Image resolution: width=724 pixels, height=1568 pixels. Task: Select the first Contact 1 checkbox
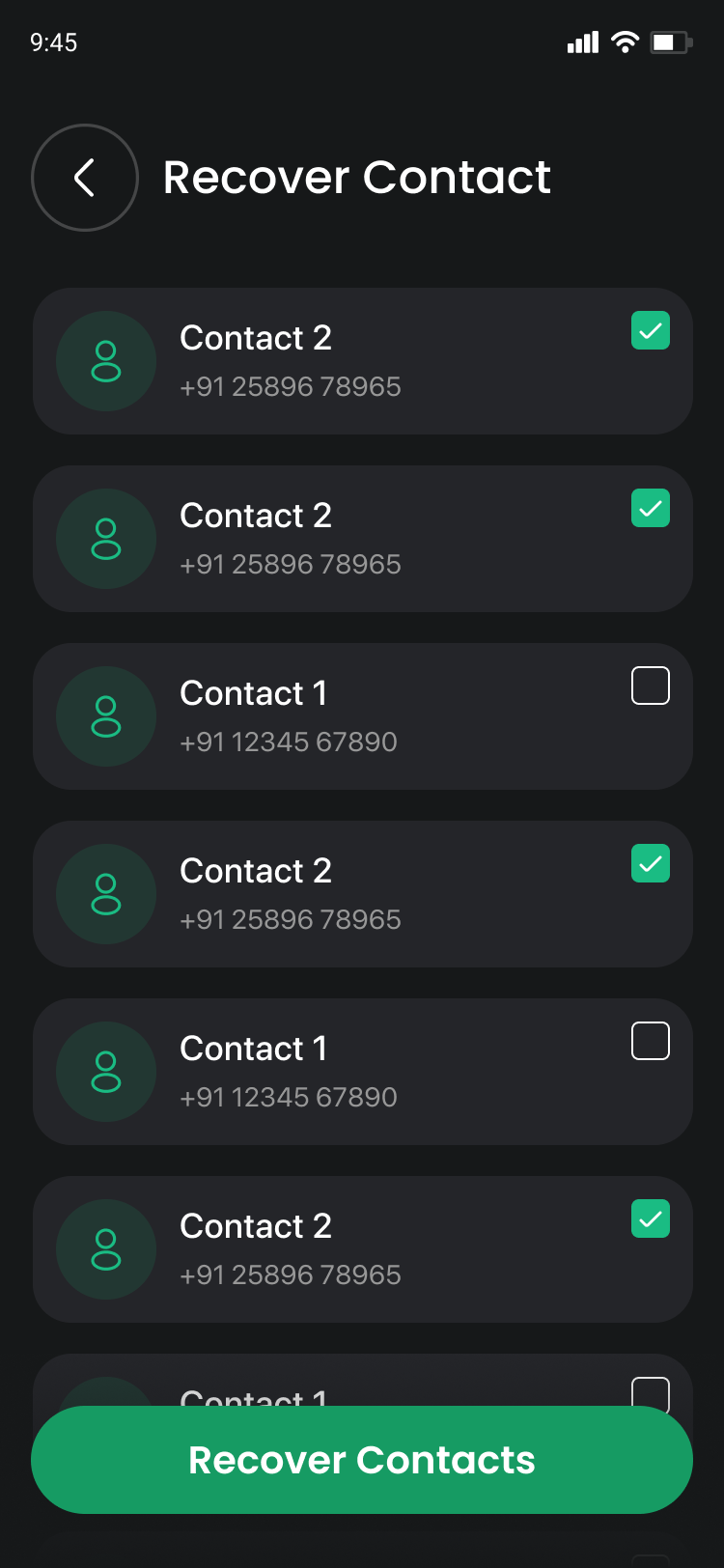point(650,686)
